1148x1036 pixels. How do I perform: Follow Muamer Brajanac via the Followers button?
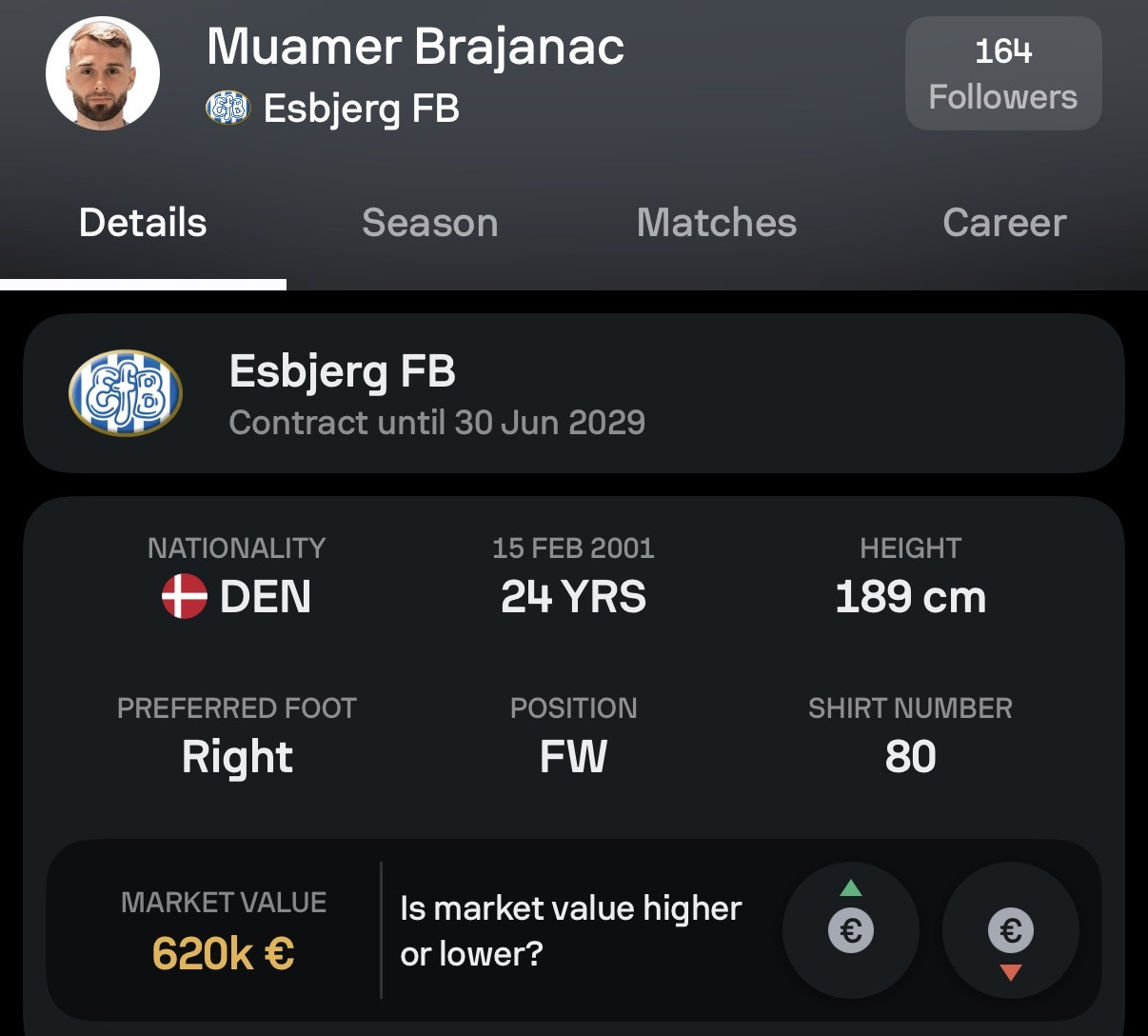point(1002,73)
